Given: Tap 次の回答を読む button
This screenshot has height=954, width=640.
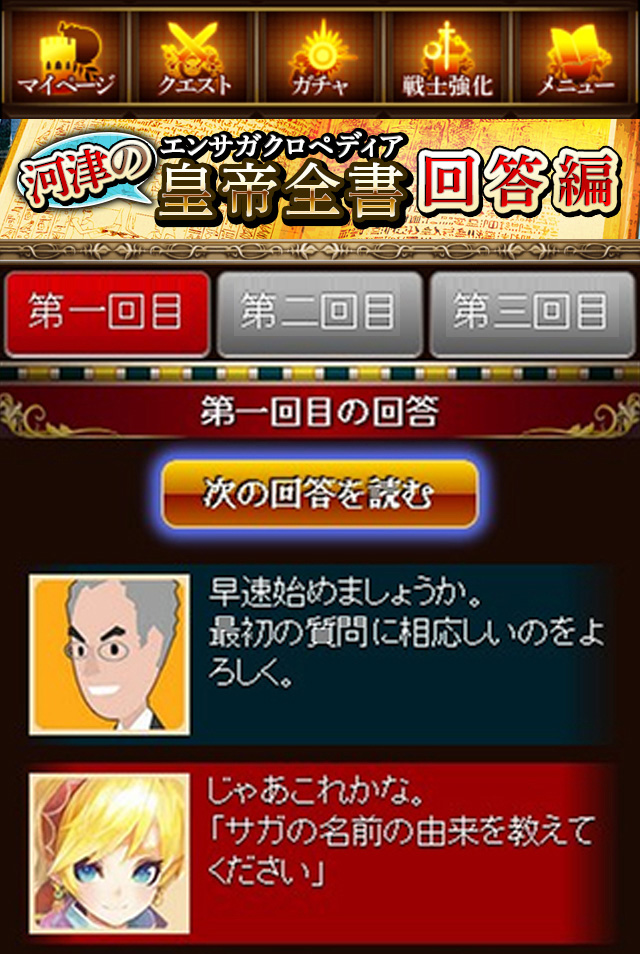Looking at the screenshot, I should (x=320, y=494).
